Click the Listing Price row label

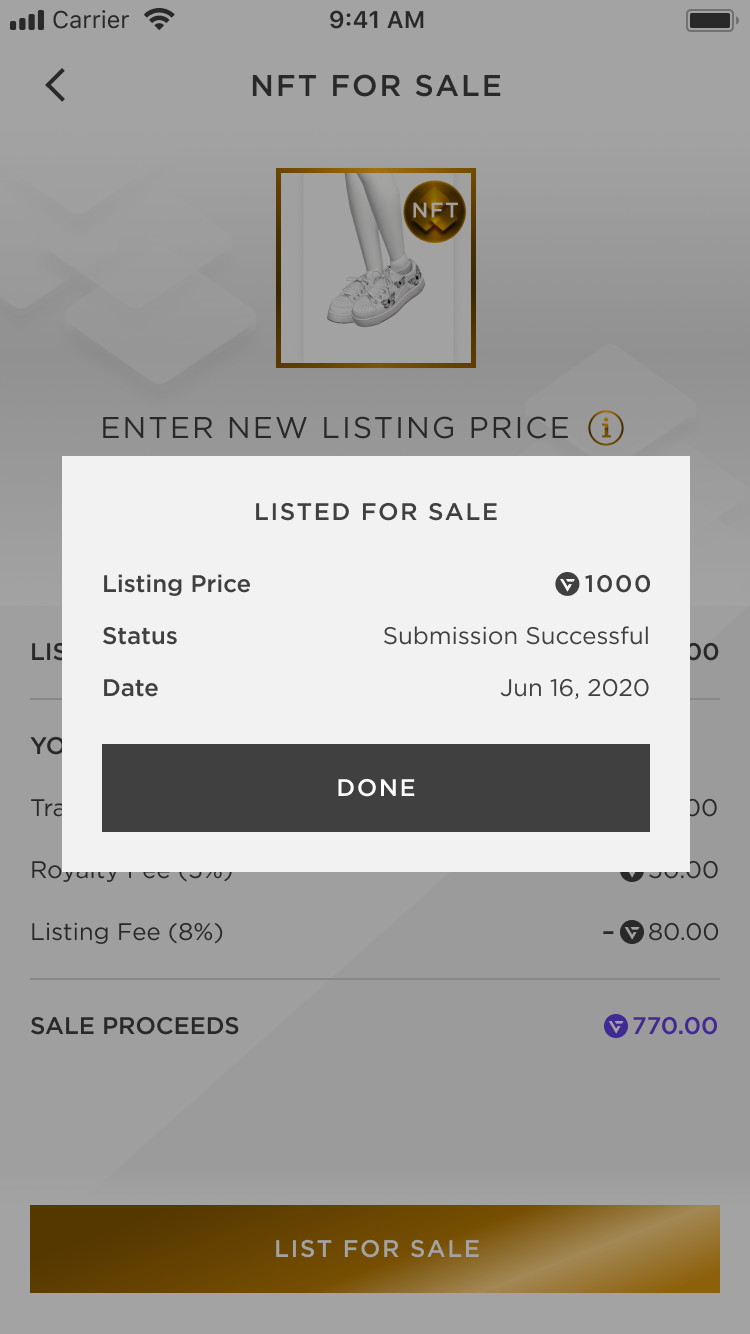176,584
